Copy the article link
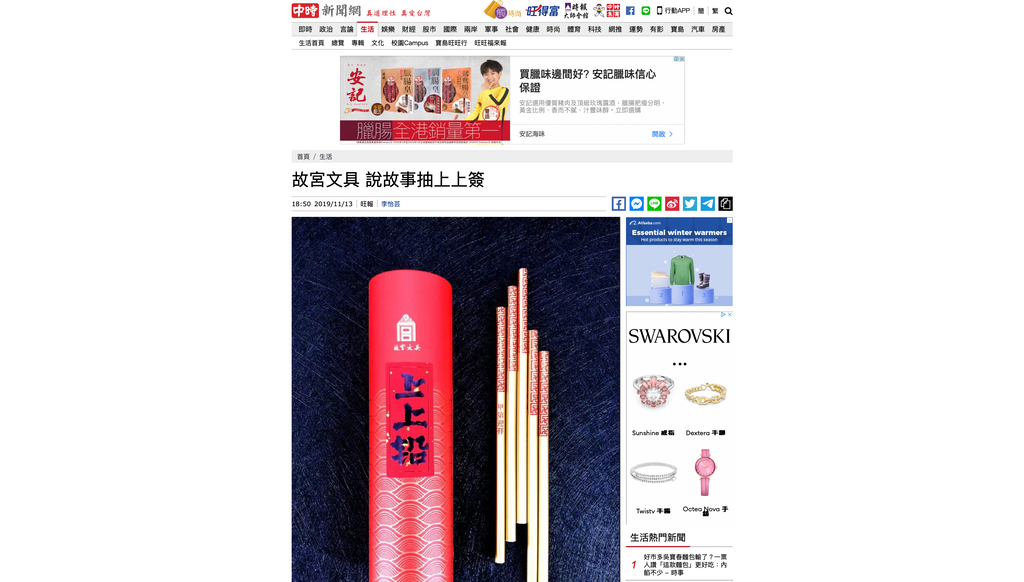This screenshot has width=1024, height=582. 725,204
